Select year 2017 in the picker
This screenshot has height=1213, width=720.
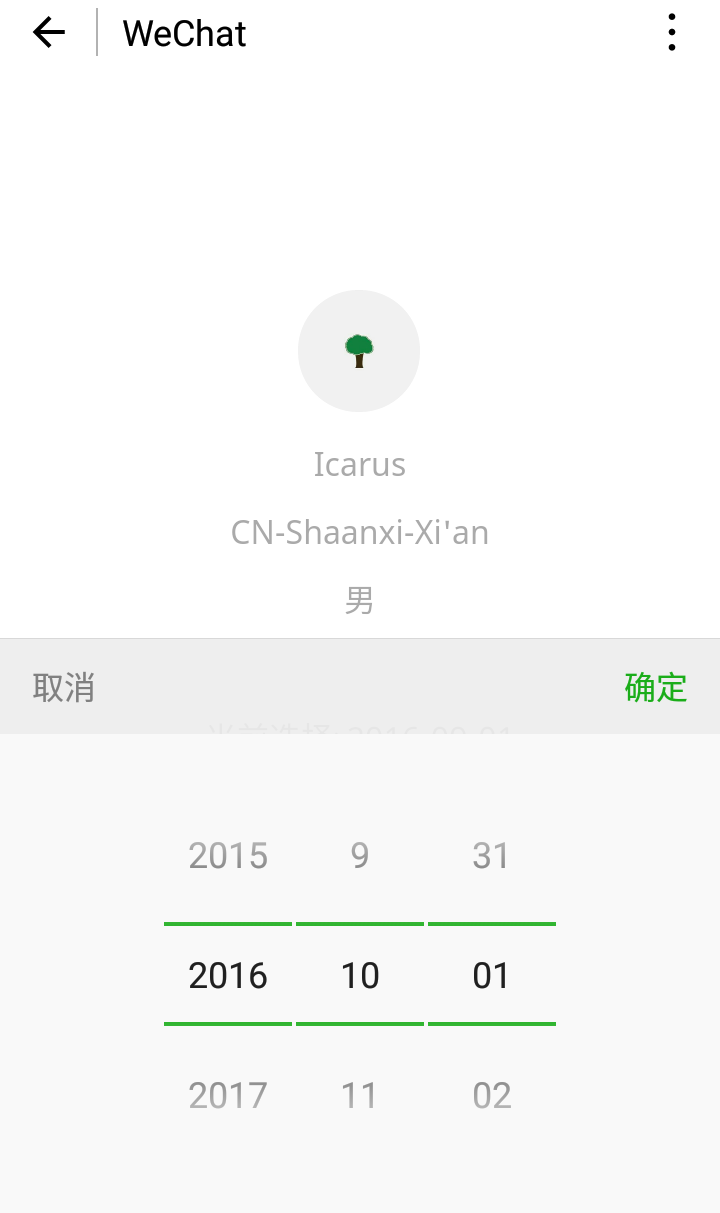[x=228, y=1095]
